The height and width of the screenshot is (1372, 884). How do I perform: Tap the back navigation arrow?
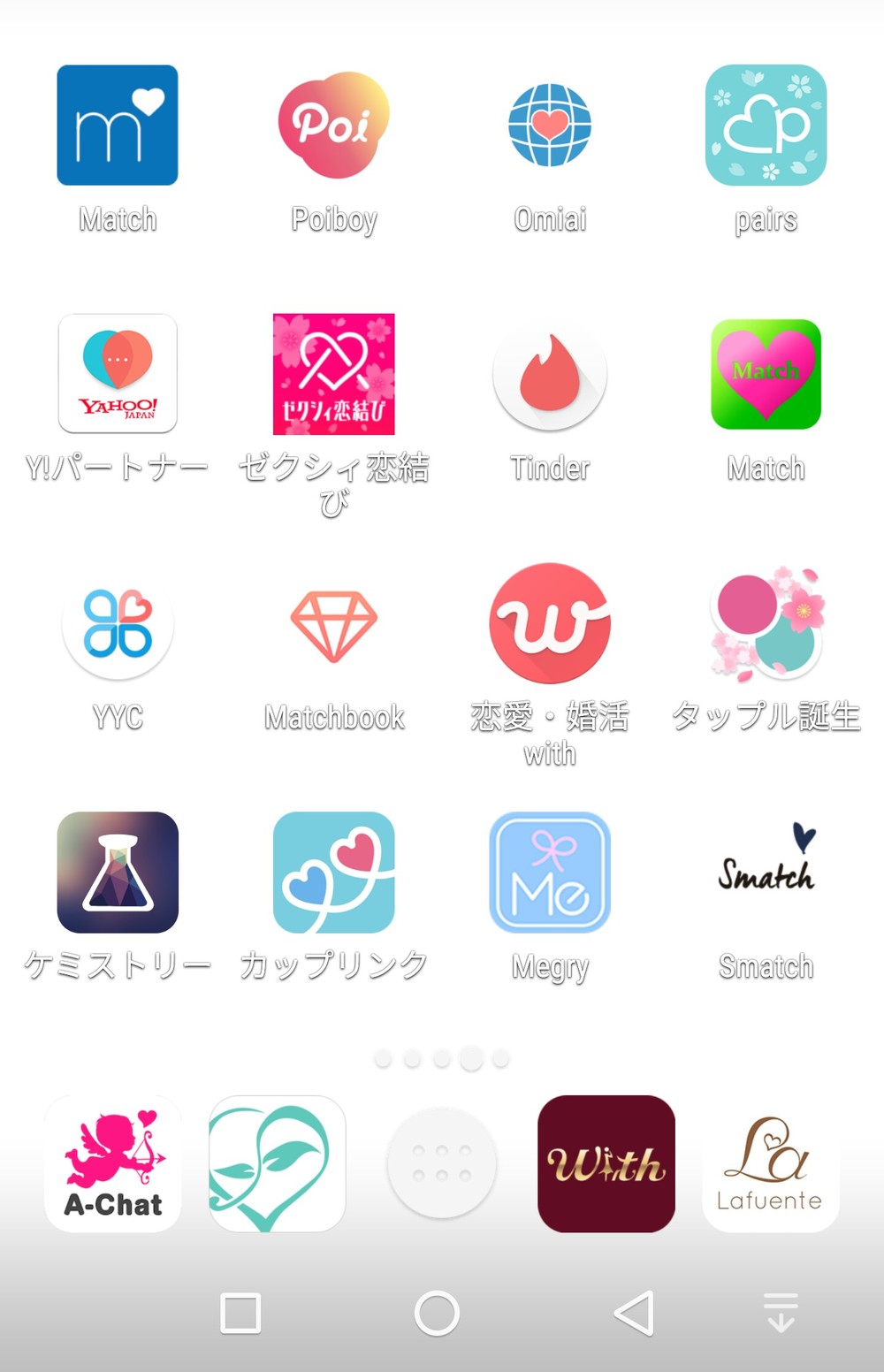(635, 1315)
